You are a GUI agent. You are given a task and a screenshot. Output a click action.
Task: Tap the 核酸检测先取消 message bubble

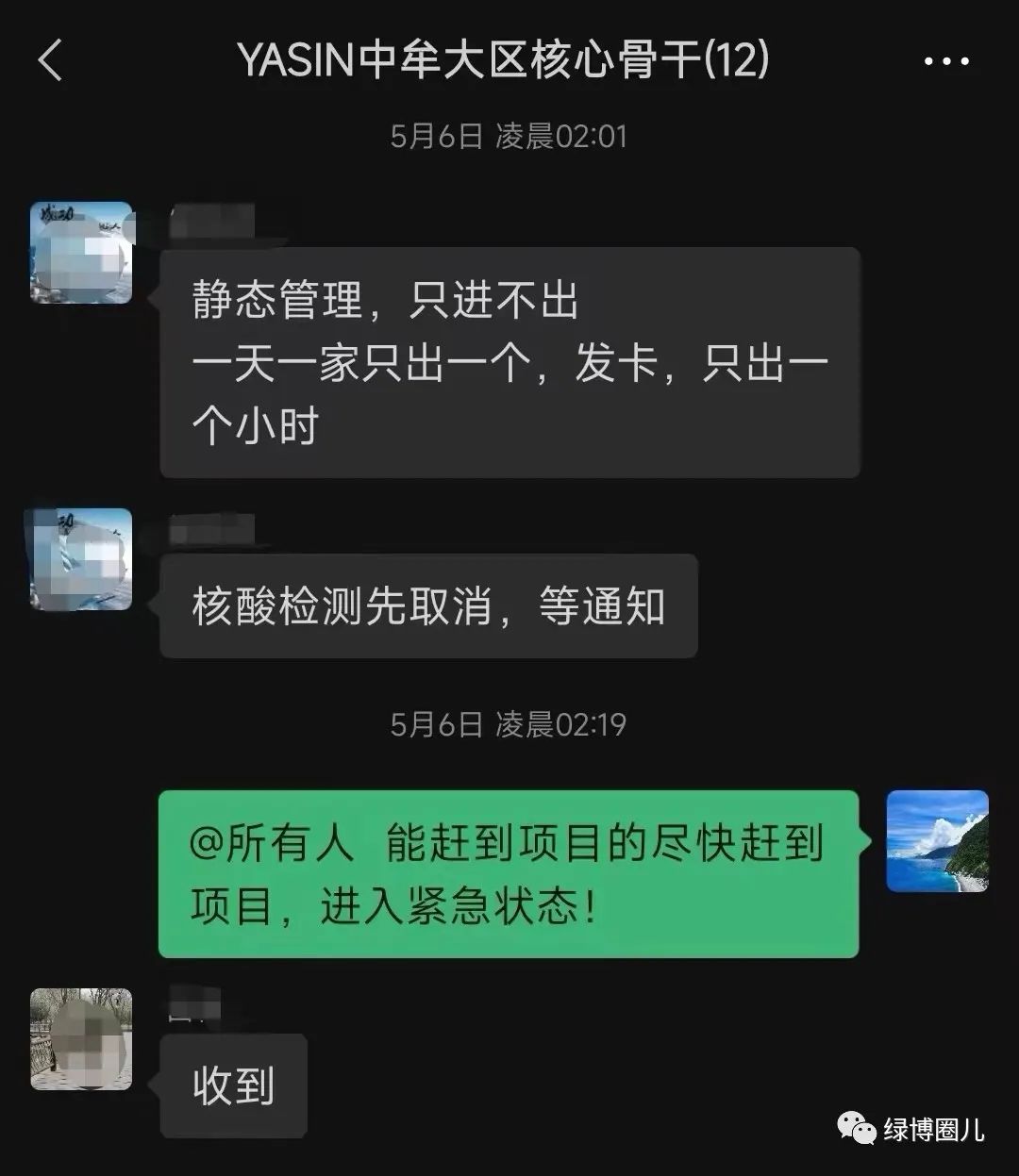[429, 606]
